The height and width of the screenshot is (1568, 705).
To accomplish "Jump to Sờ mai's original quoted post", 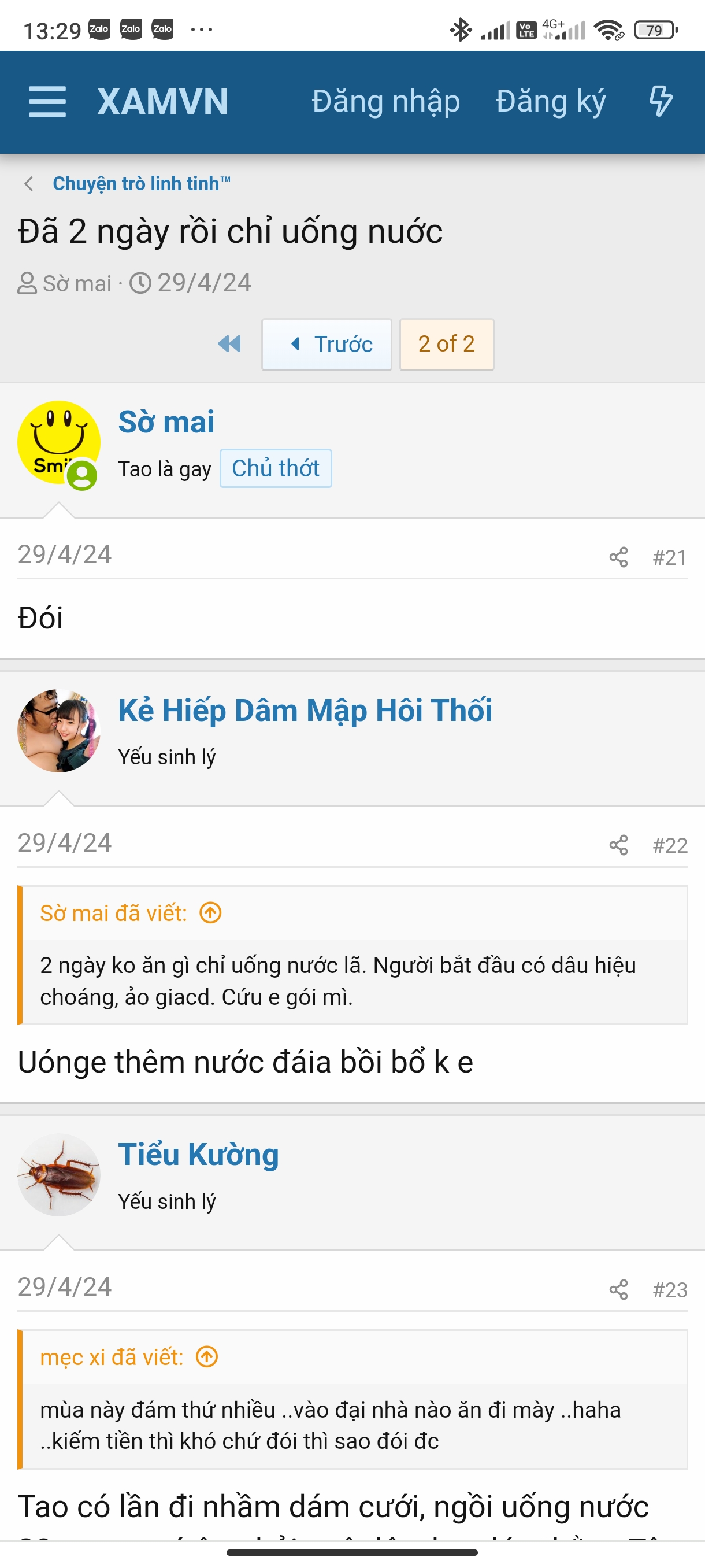I will (210, 913).
